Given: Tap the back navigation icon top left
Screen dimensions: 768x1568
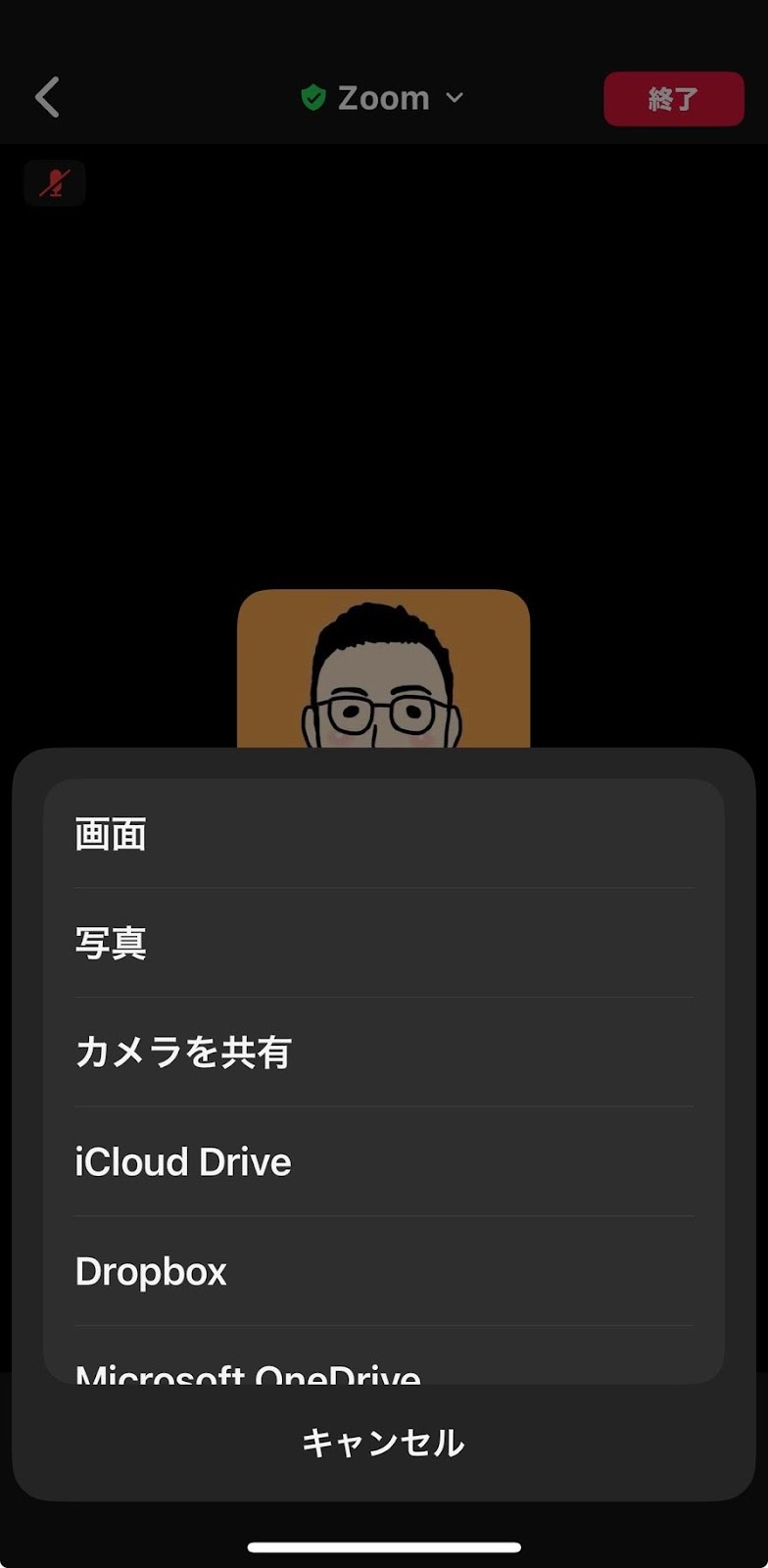Looking at the screenshot, I should 46,97.
